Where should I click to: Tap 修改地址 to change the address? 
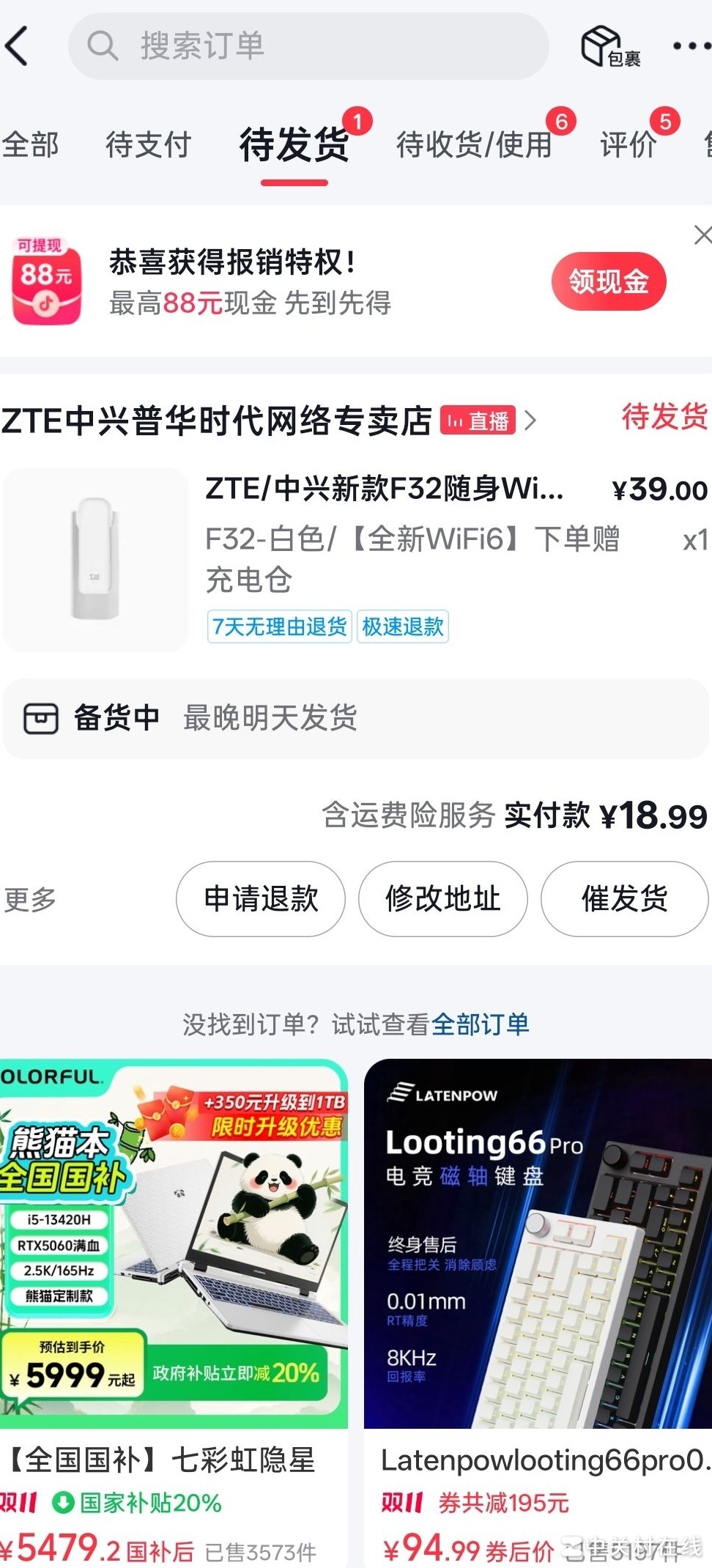442,898
